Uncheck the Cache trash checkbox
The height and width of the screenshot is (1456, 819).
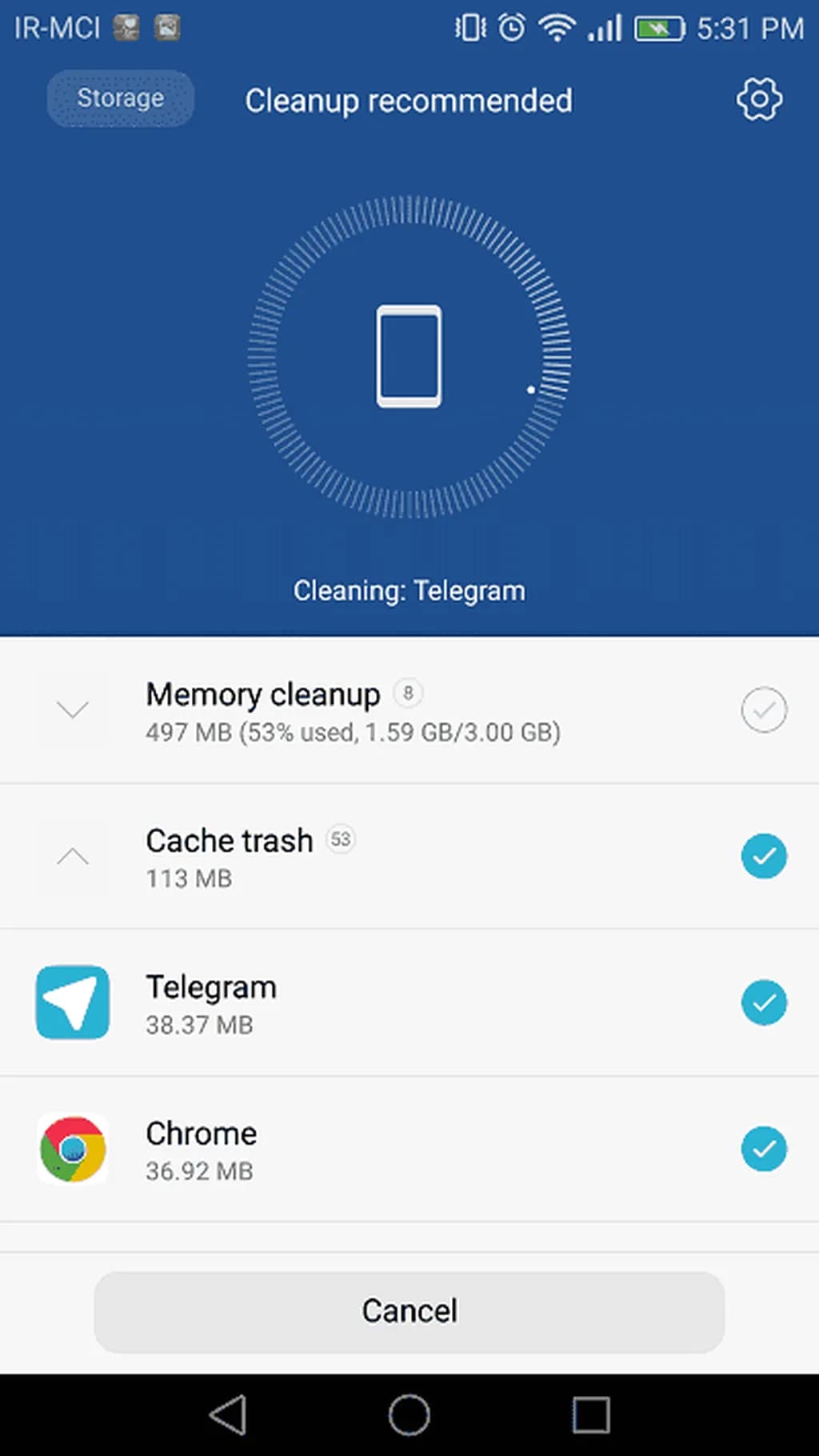coord(763,856)
